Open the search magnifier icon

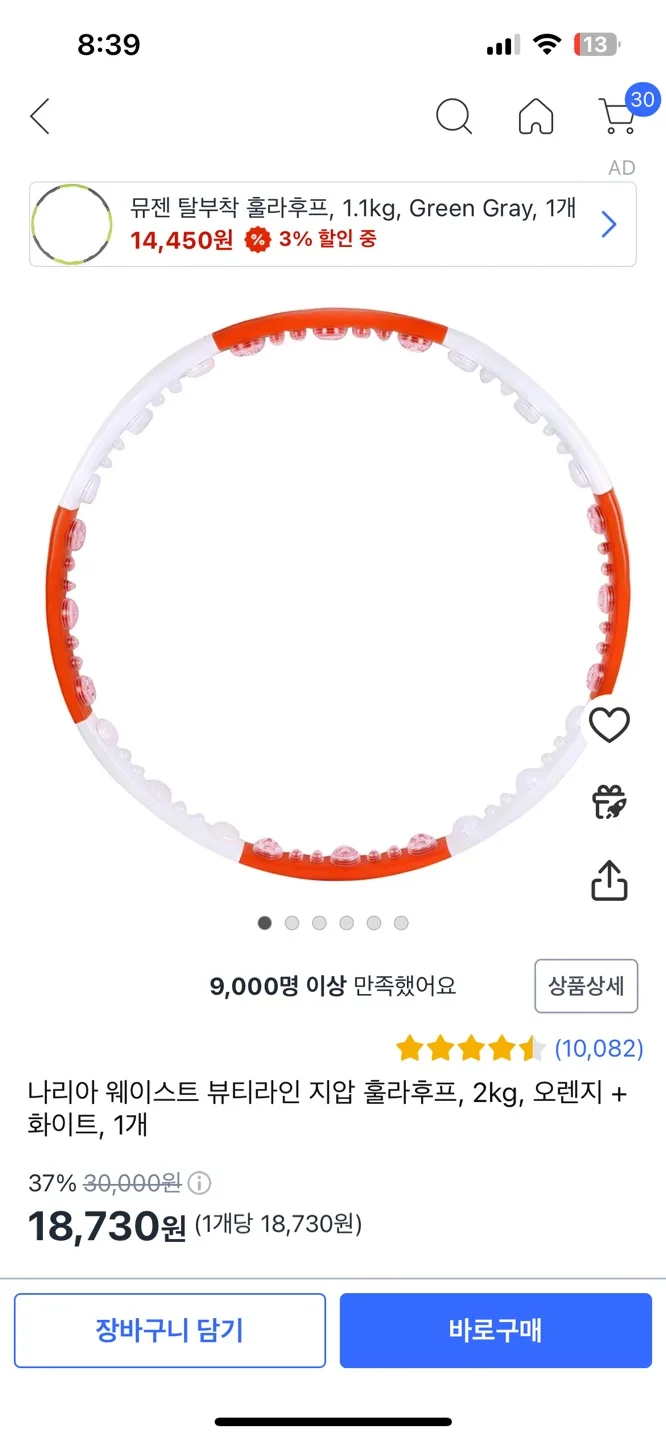click(454, 117)
